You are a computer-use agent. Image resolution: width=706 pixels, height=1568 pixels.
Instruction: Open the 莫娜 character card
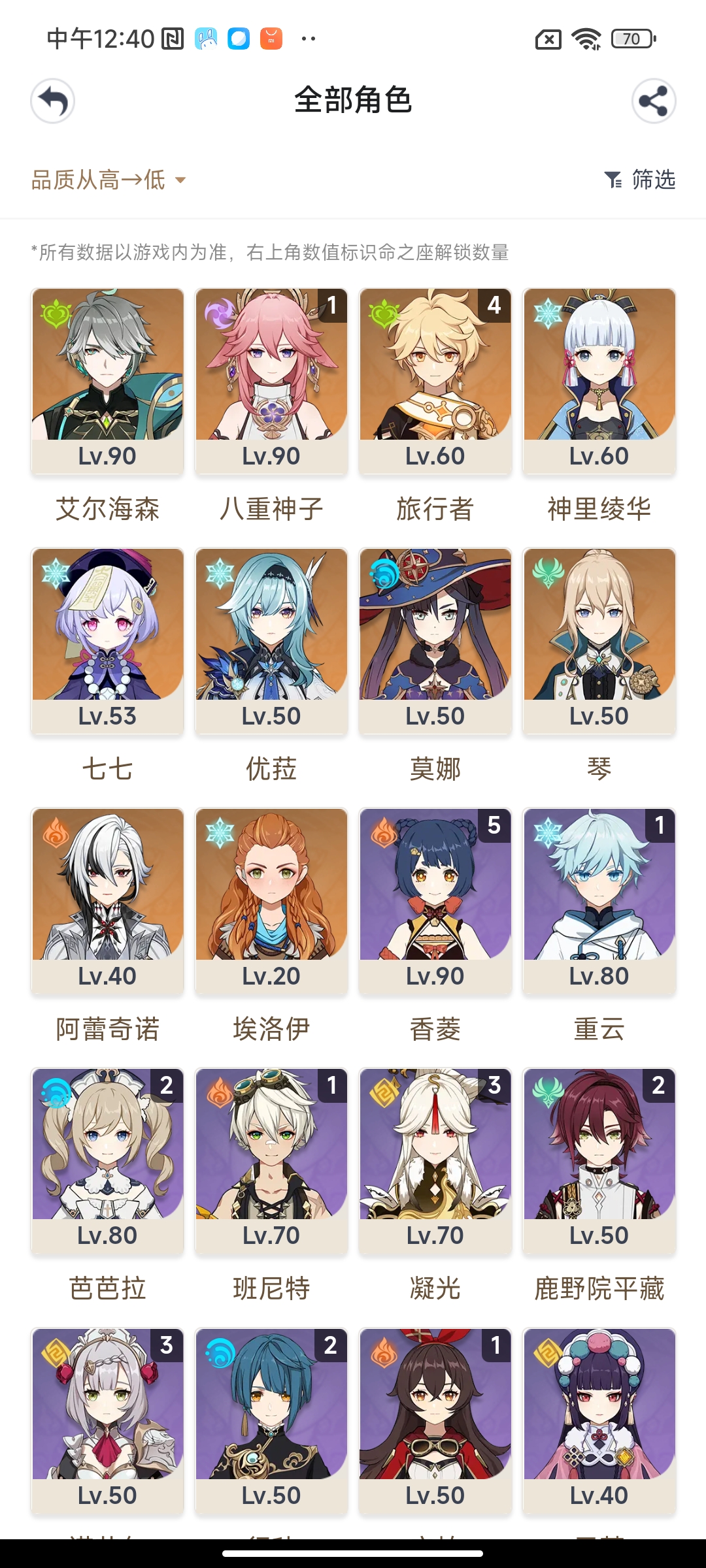click(x=435, y=641)
